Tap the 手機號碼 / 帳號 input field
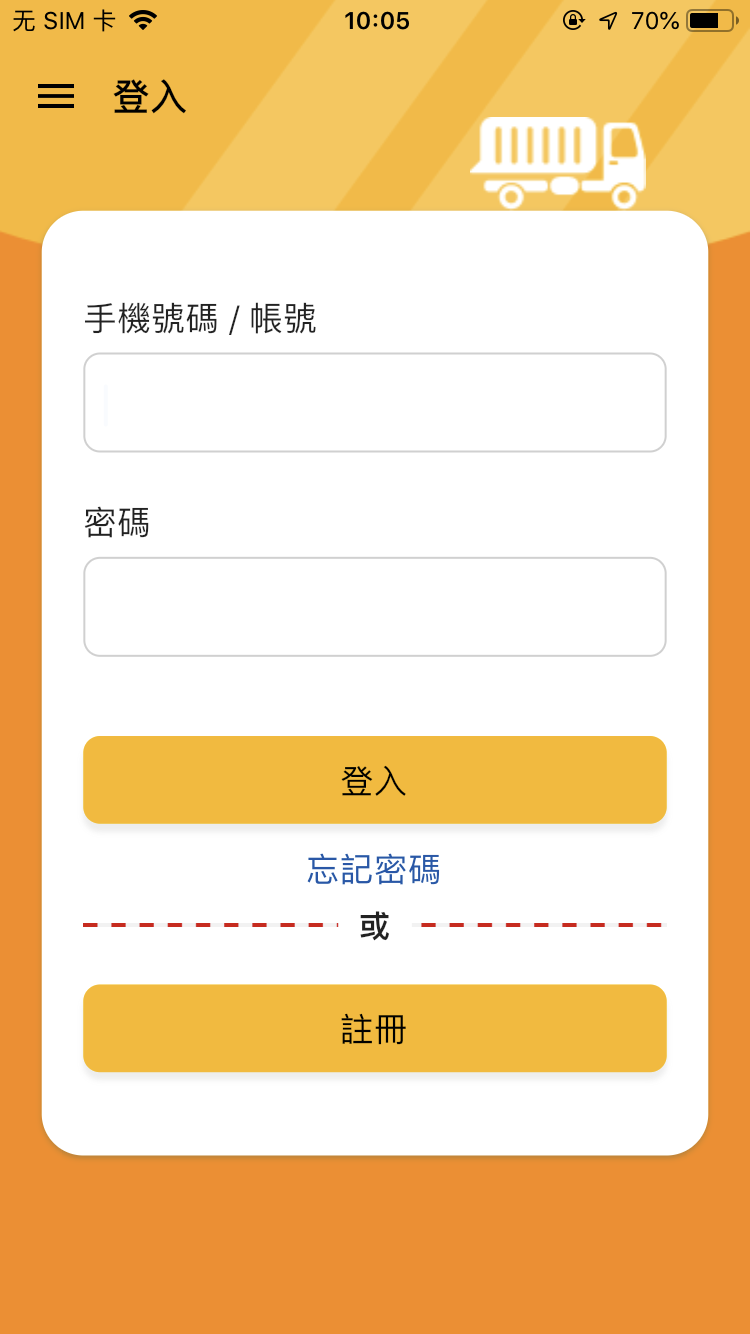 coord(375,402)
